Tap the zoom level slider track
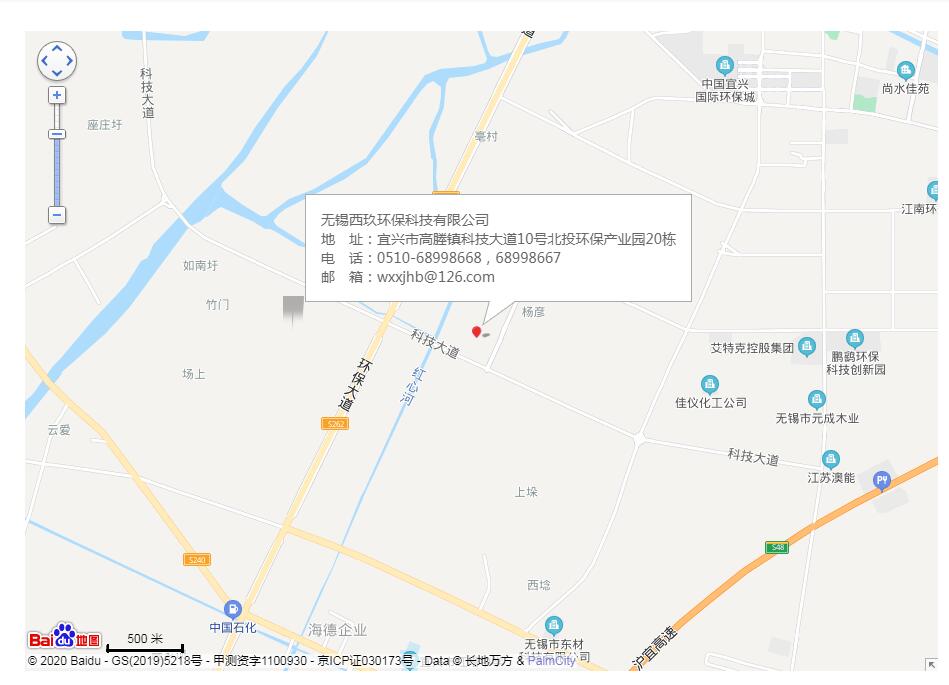 tap(57, 170)
